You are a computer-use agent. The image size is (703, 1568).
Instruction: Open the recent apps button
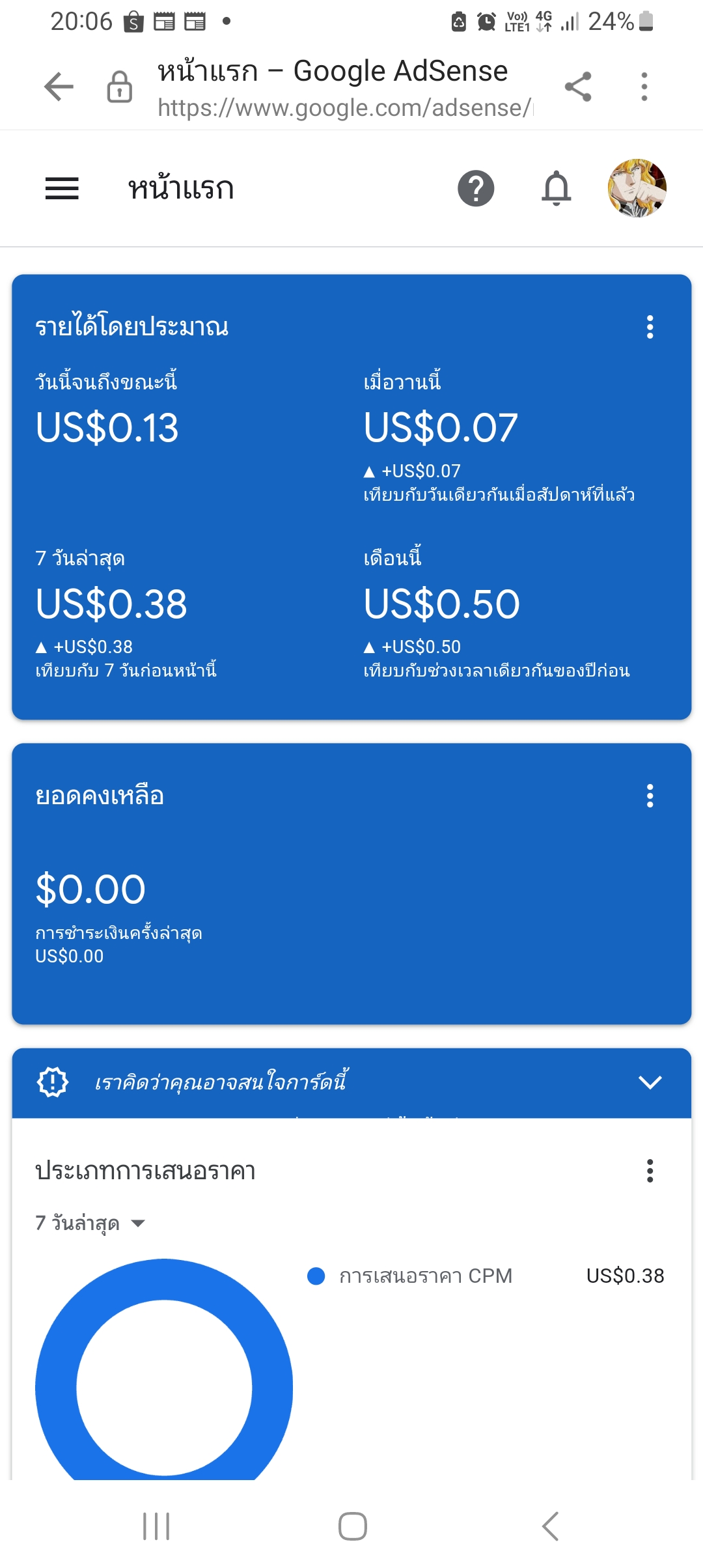156,1526
